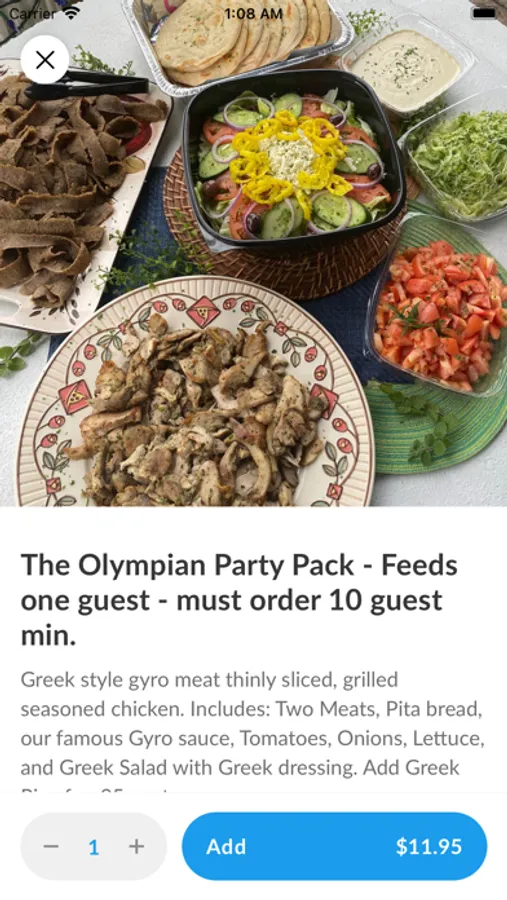
Task: Decrease the quantity with the minus button
Action: coord(51,846)
